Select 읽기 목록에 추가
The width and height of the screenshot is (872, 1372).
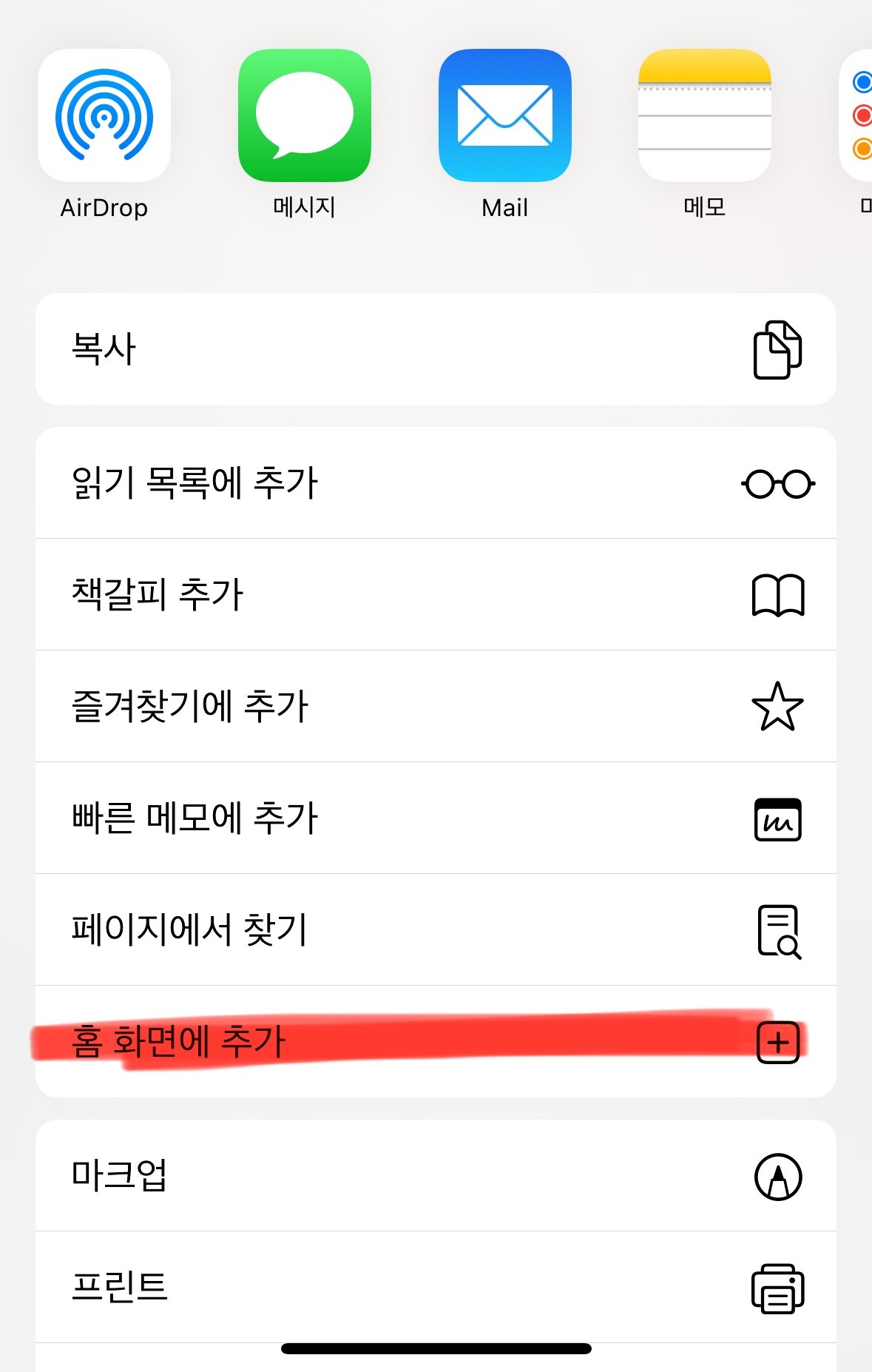pos(436,483)
